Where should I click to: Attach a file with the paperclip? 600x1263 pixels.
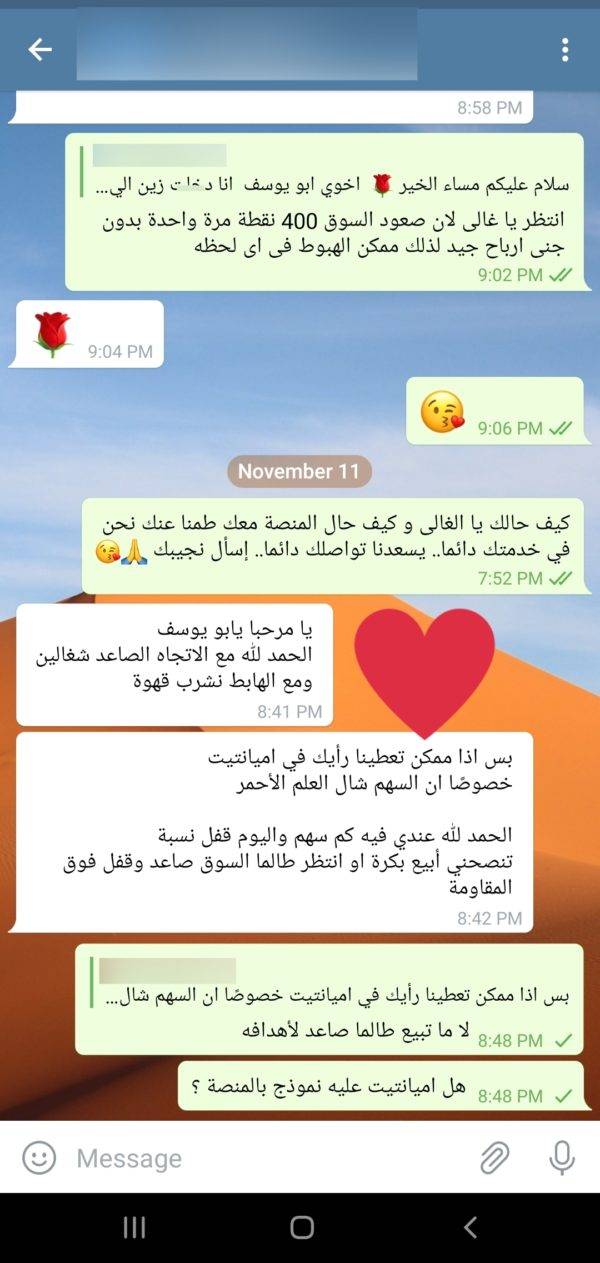pyautogui.click(x=494, y=1158)
